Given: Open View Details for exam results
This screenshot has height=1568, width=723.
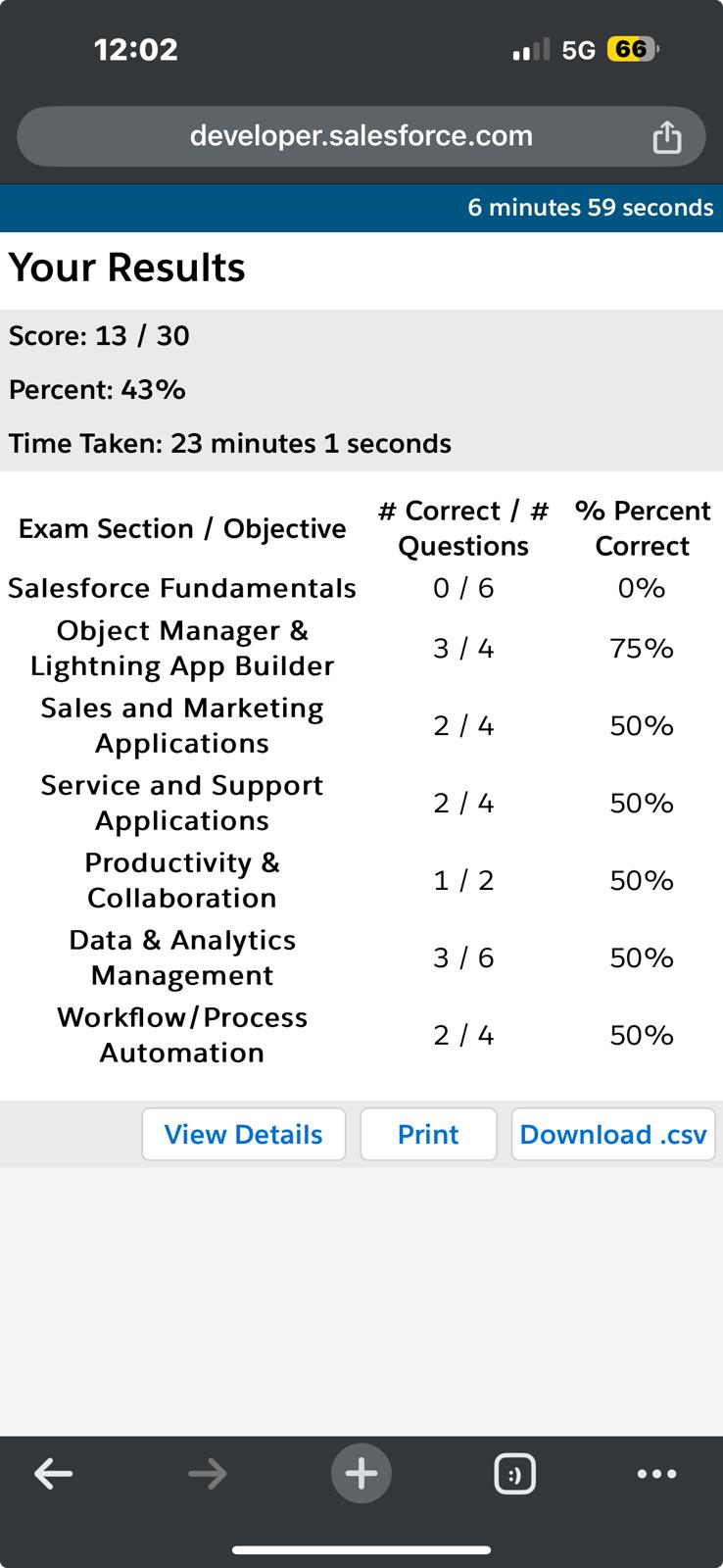Looking at the screenshot, I should coord(243,1134).
